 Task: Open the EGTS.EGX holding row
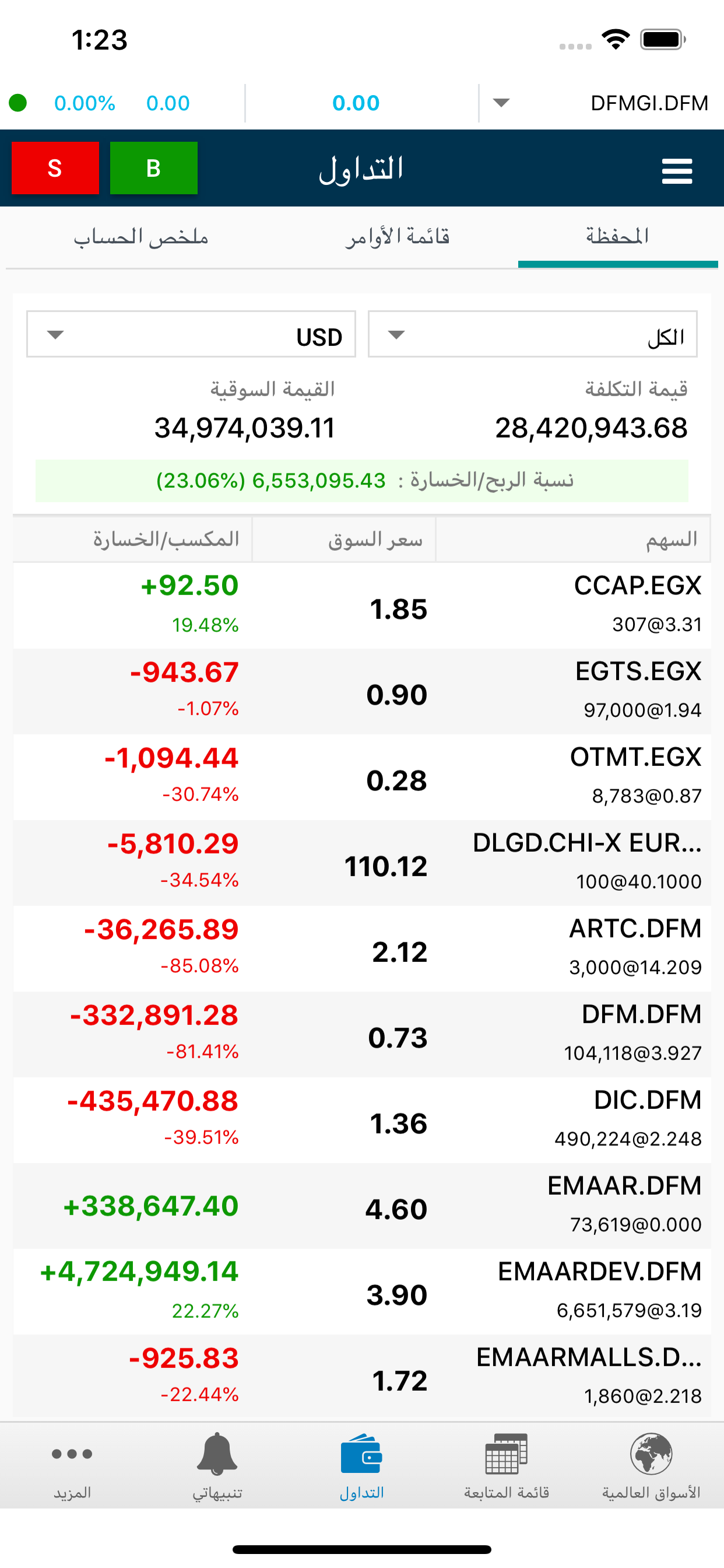[x=362, y=691]
